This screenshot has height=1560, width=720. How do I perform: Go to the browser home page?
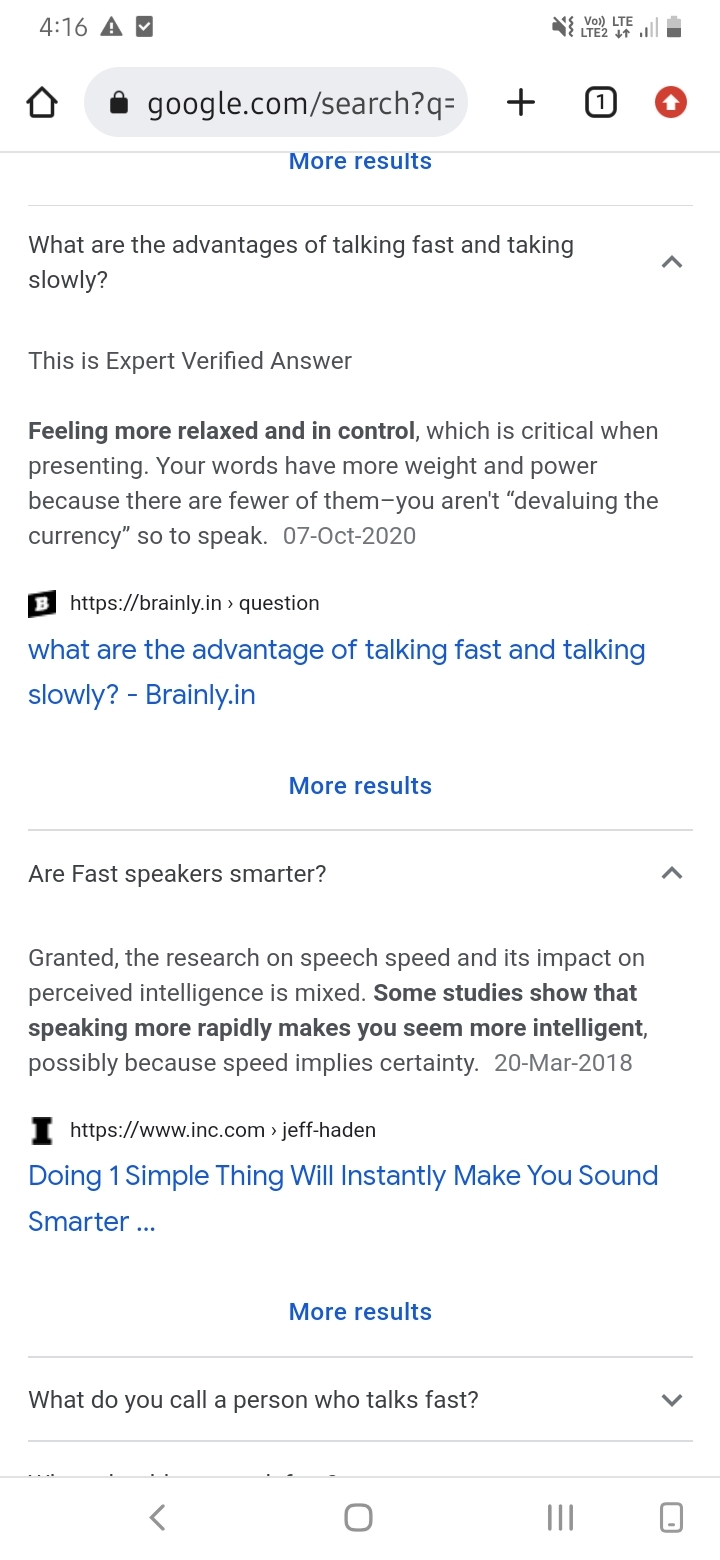coord(42,102)
